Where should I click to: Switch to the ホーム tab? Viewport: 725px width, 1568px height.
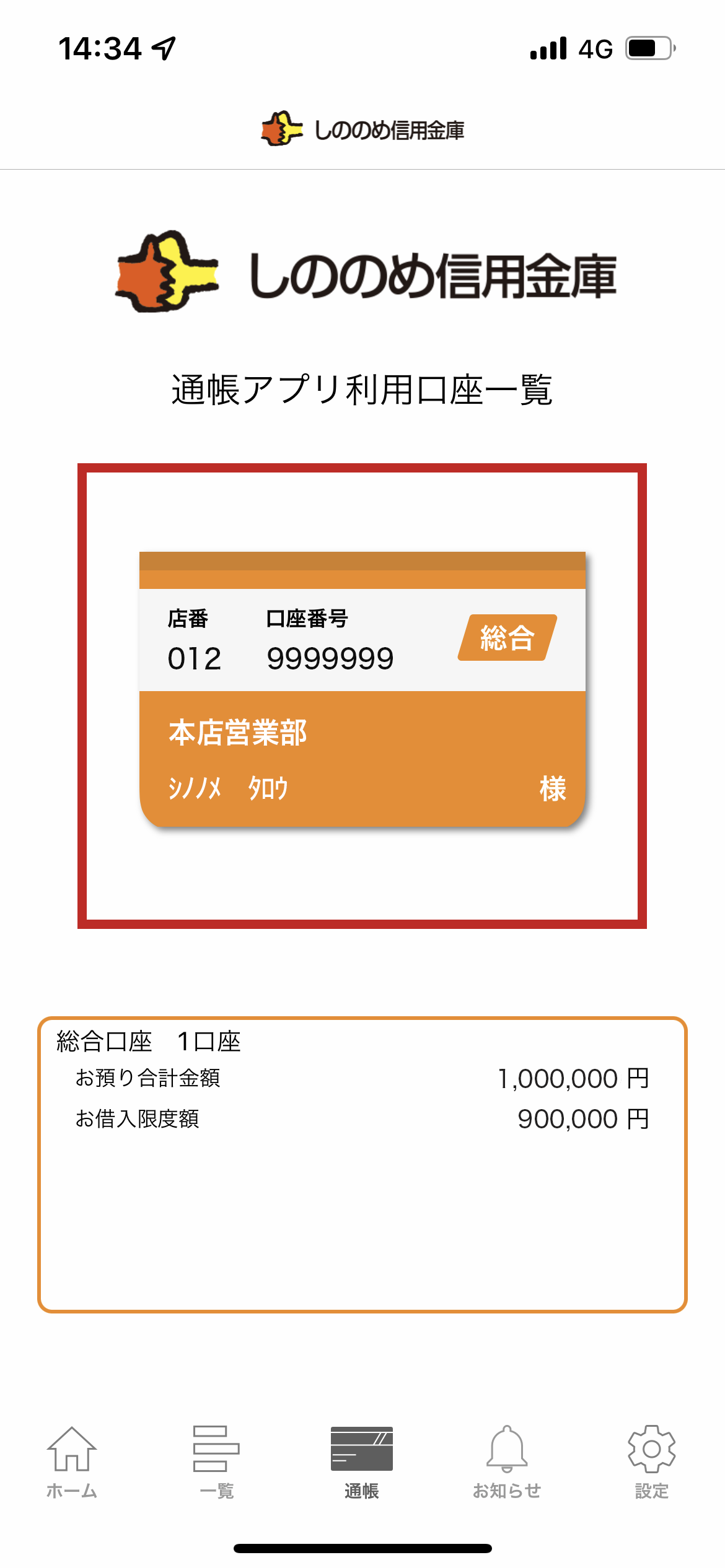point(72,1461)
